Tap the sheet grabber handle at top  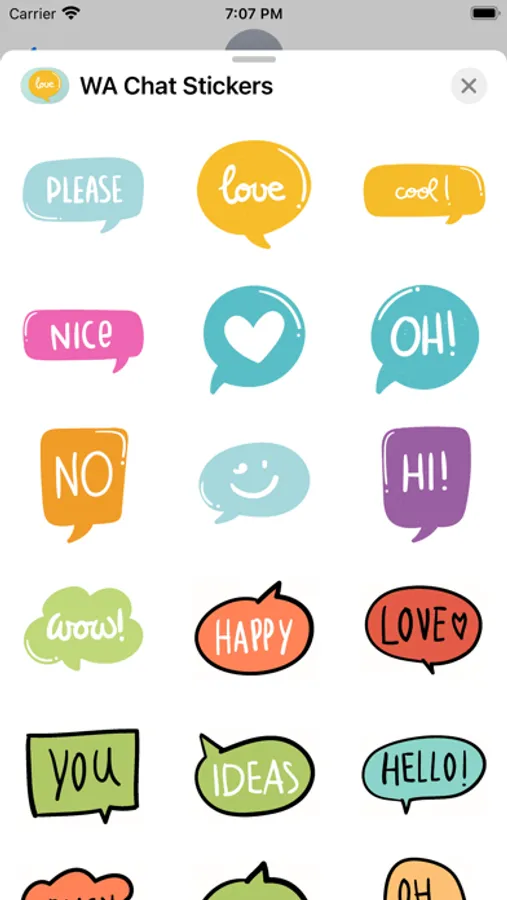point(254,59)
